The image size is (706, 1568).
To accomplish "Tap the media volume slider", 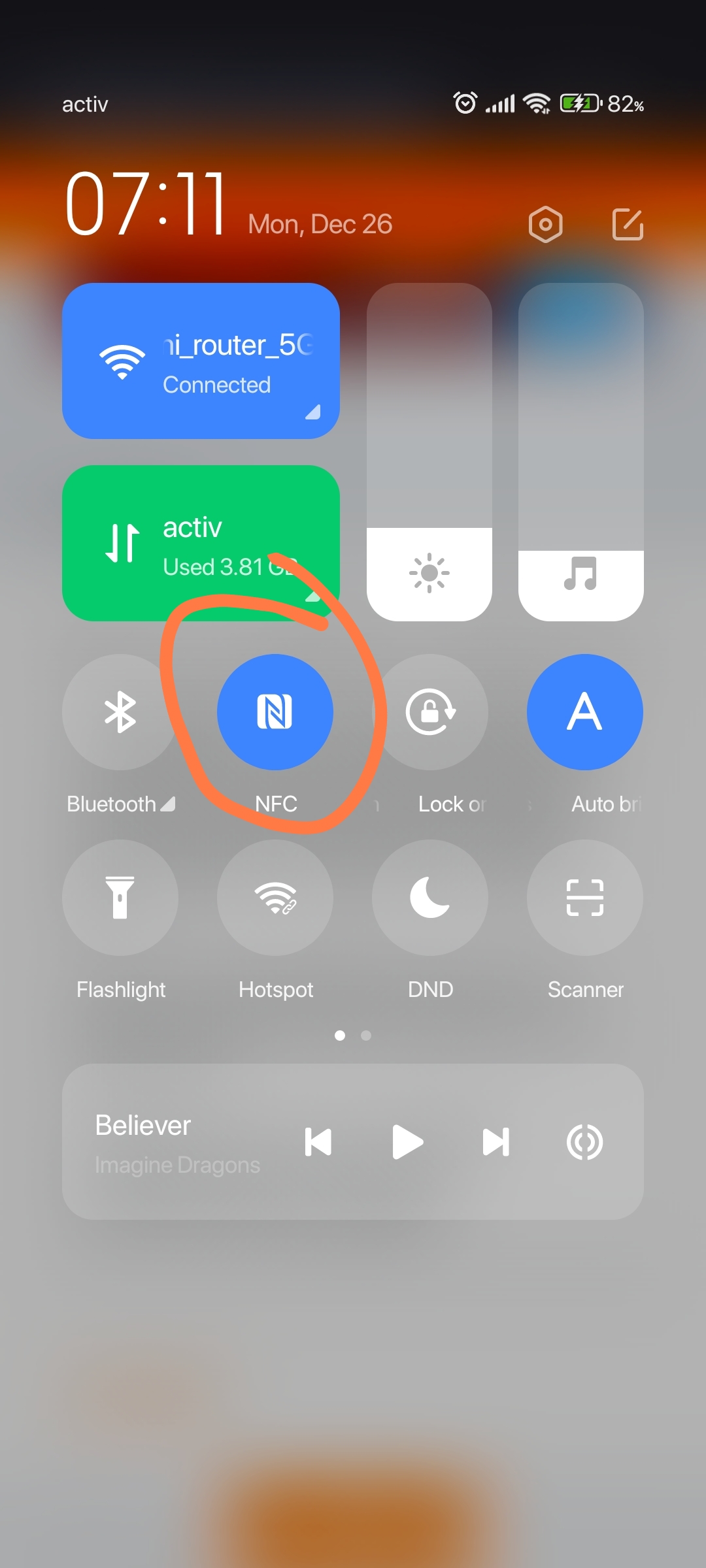I will 581,452.
